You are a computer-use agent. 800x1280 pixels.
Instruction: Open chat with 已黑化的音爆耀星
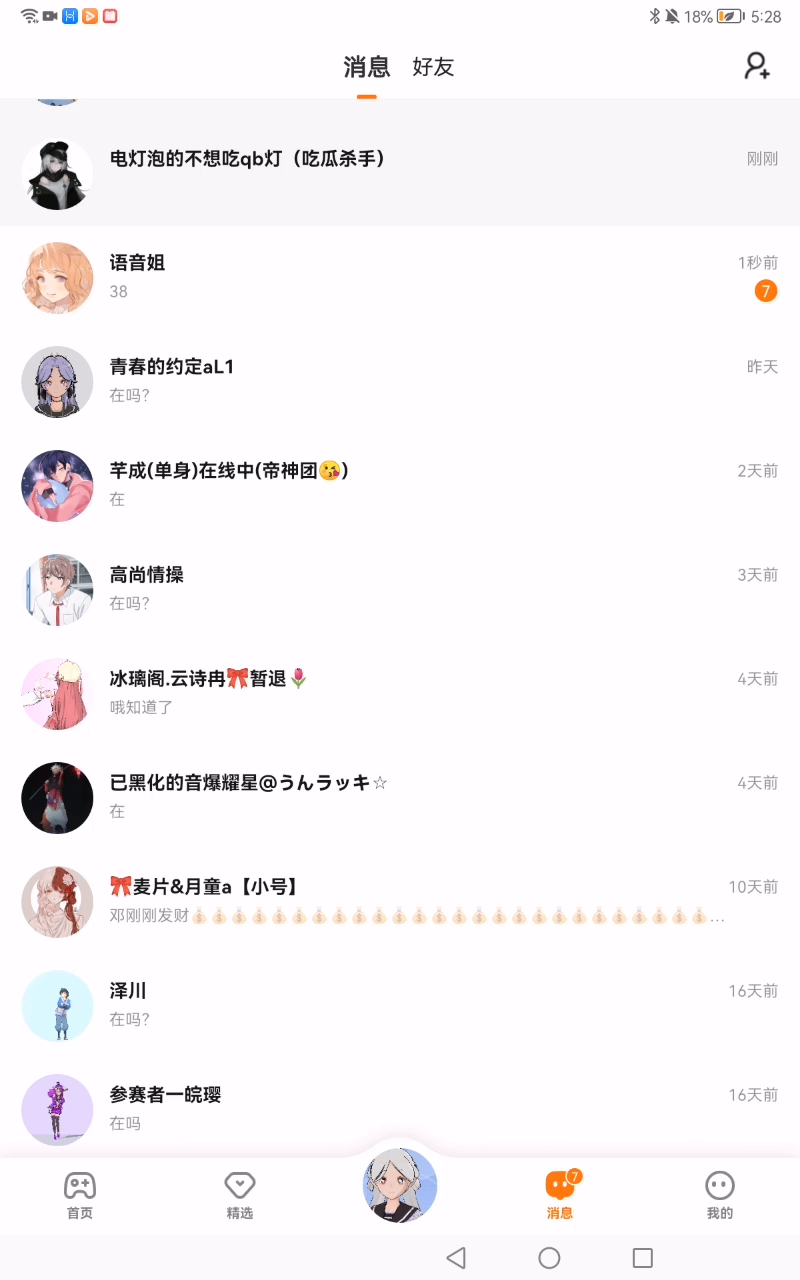400,797
